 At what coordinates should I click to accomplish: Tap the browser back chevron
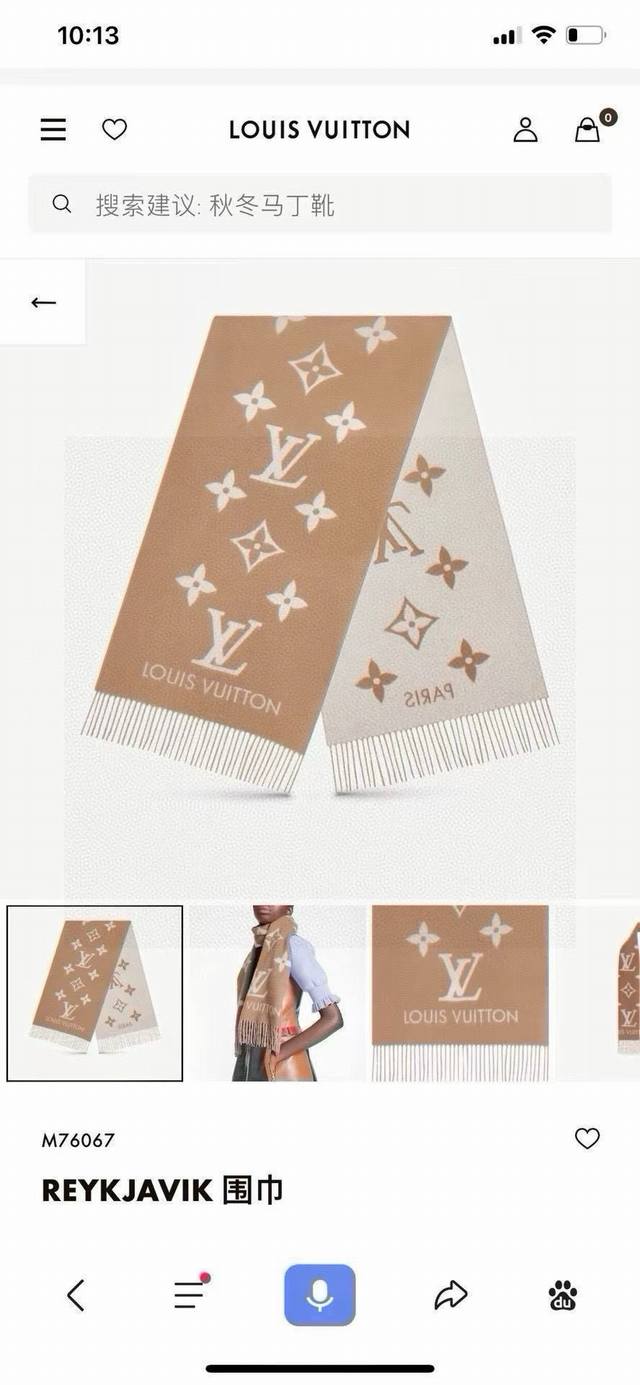point(76,1296)
